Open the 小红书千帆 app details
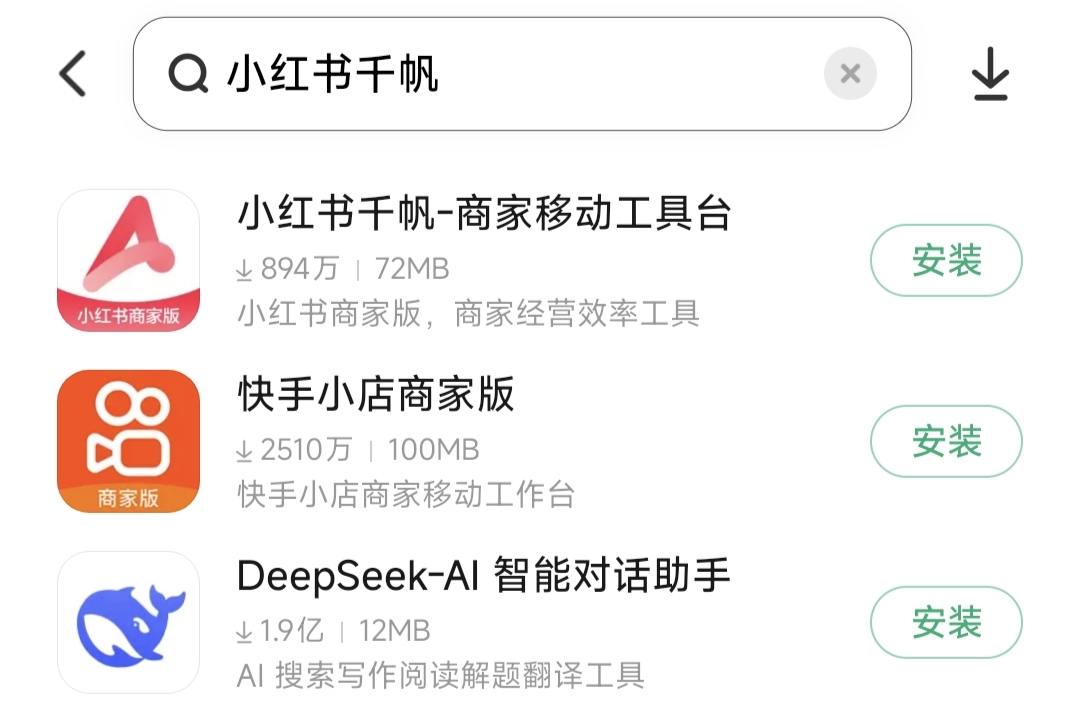Viewport: 1080px width, 716px height. (484, 214)
